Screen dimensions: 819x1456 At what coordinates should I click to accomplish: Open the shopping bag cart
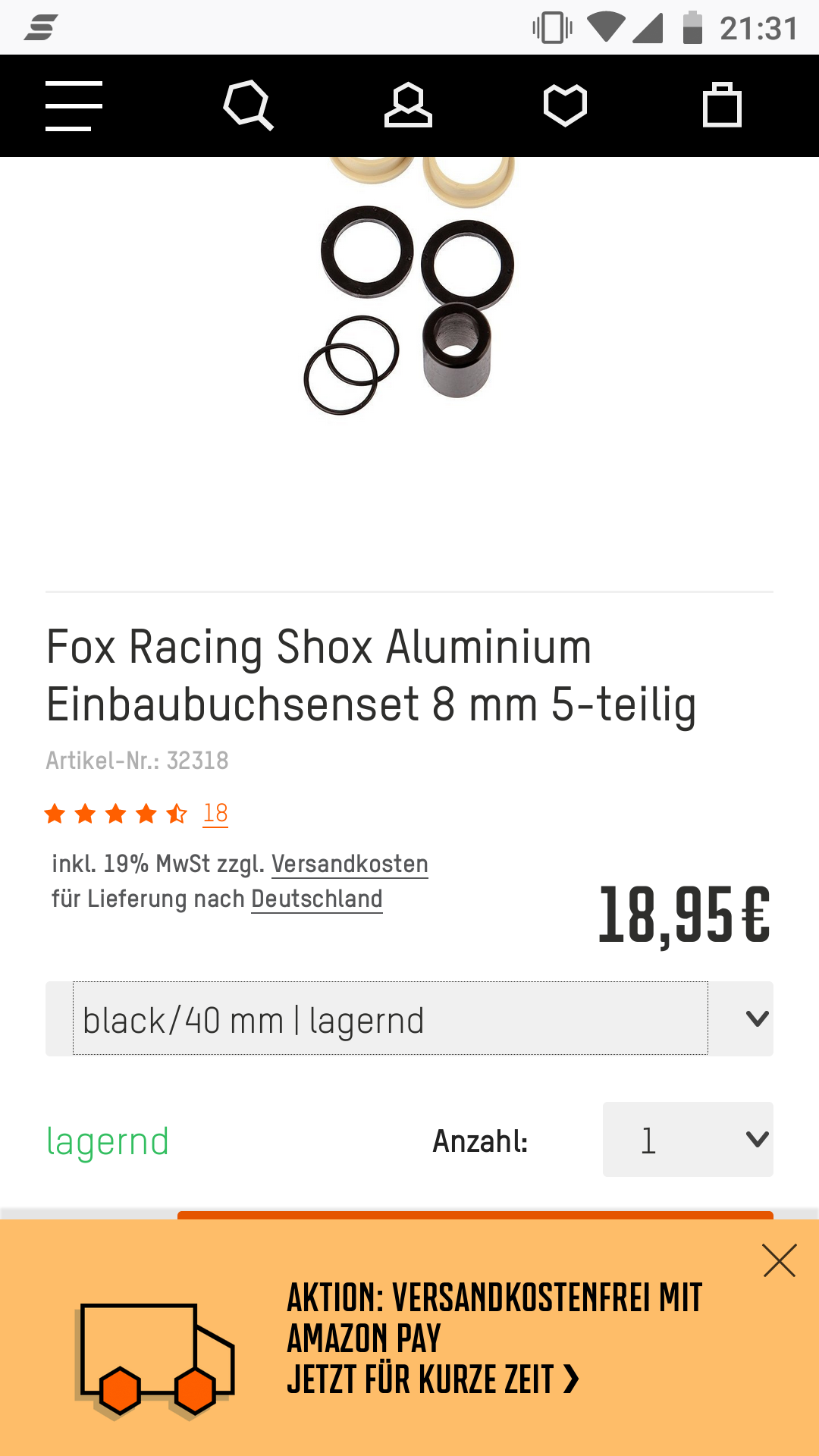point(722,105)
